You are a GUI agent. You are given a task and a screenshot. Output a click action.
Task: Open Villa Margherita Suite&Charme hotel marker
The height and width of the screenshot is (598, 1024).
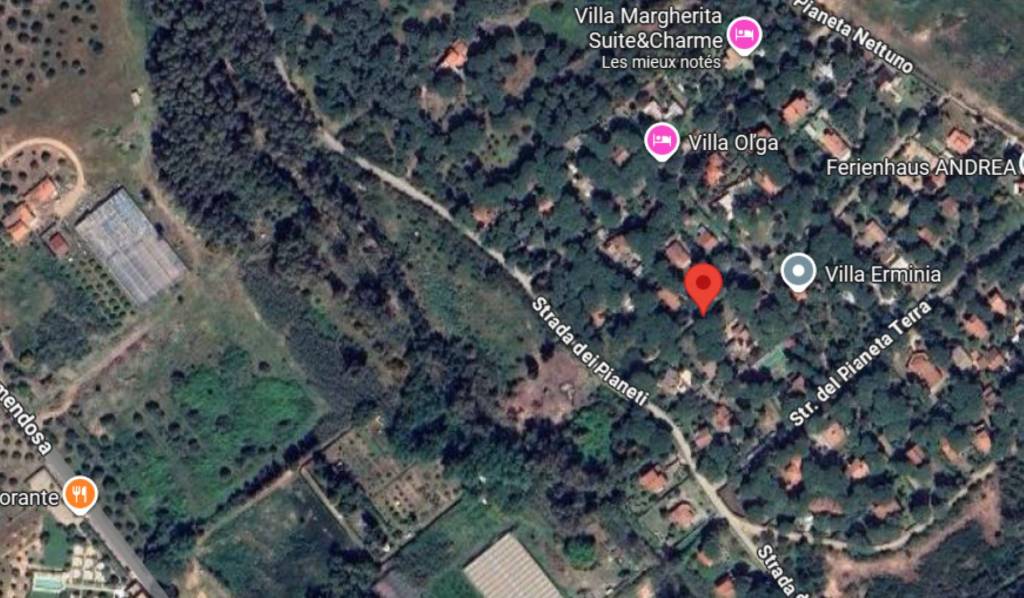click(x=743, y=37)
